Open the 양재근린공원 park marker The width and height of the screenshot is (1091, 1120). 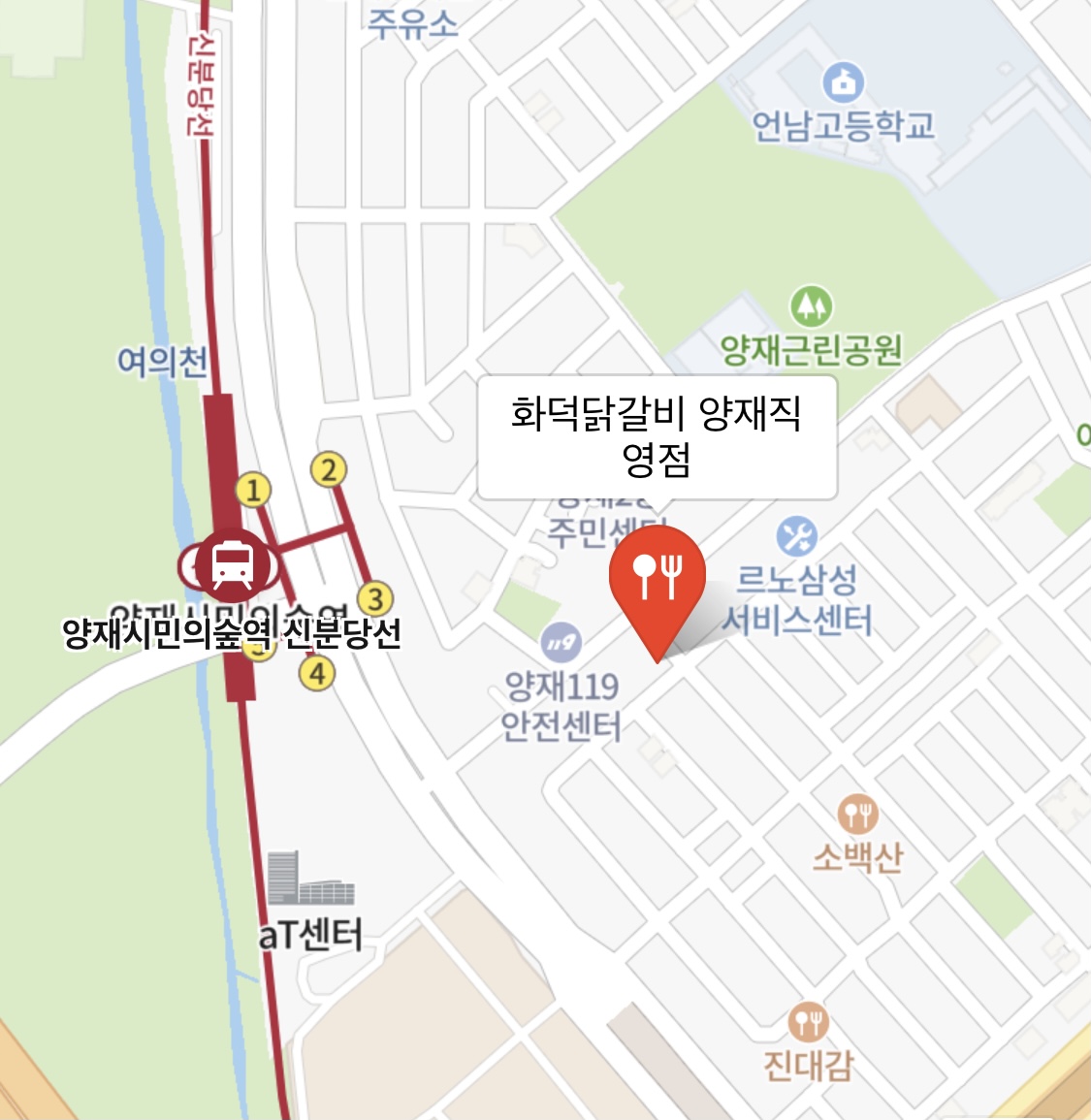click(811, 306)
